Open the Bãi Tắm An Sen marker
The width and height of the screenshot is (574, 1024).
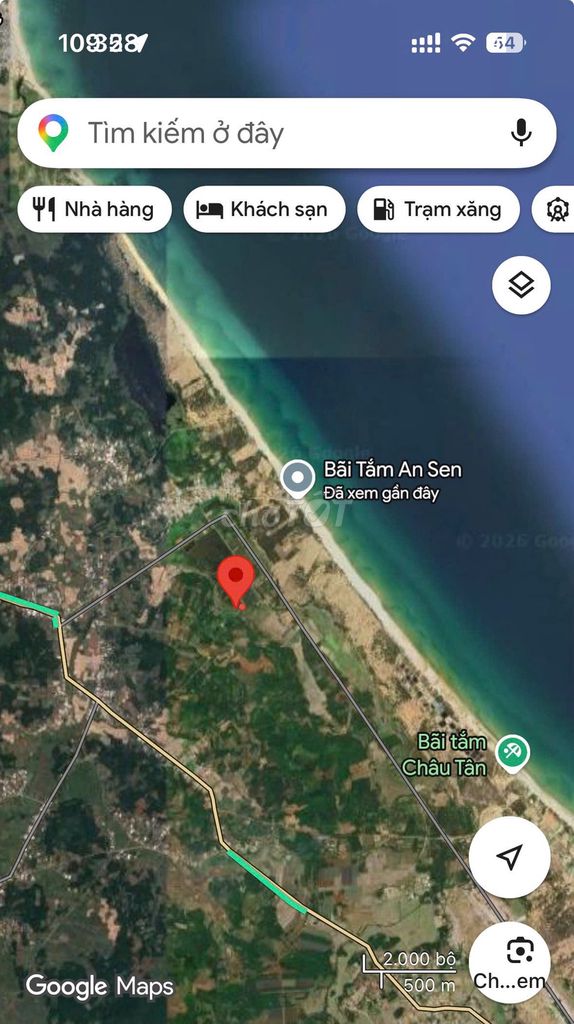pyautogui.click(x=298, y=479)
